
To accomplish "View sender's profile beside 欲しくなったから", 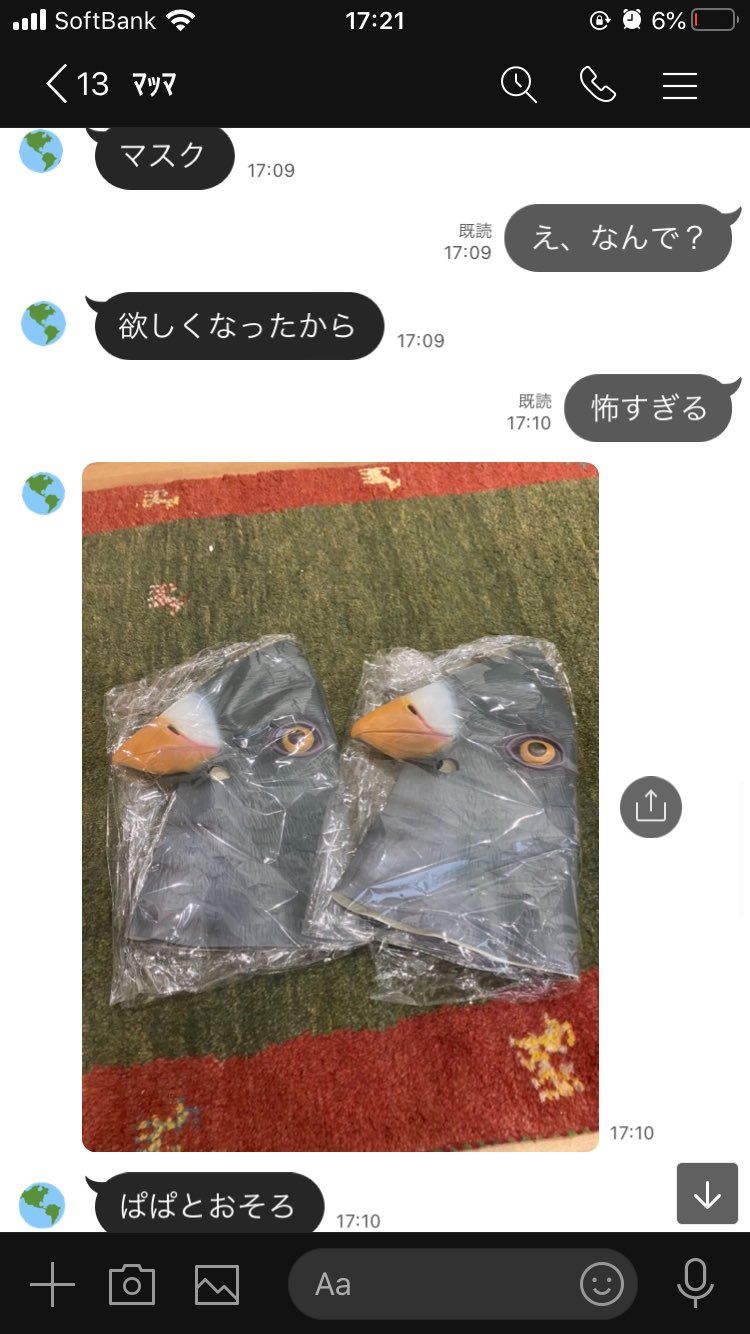I will [x=43, y=324].
